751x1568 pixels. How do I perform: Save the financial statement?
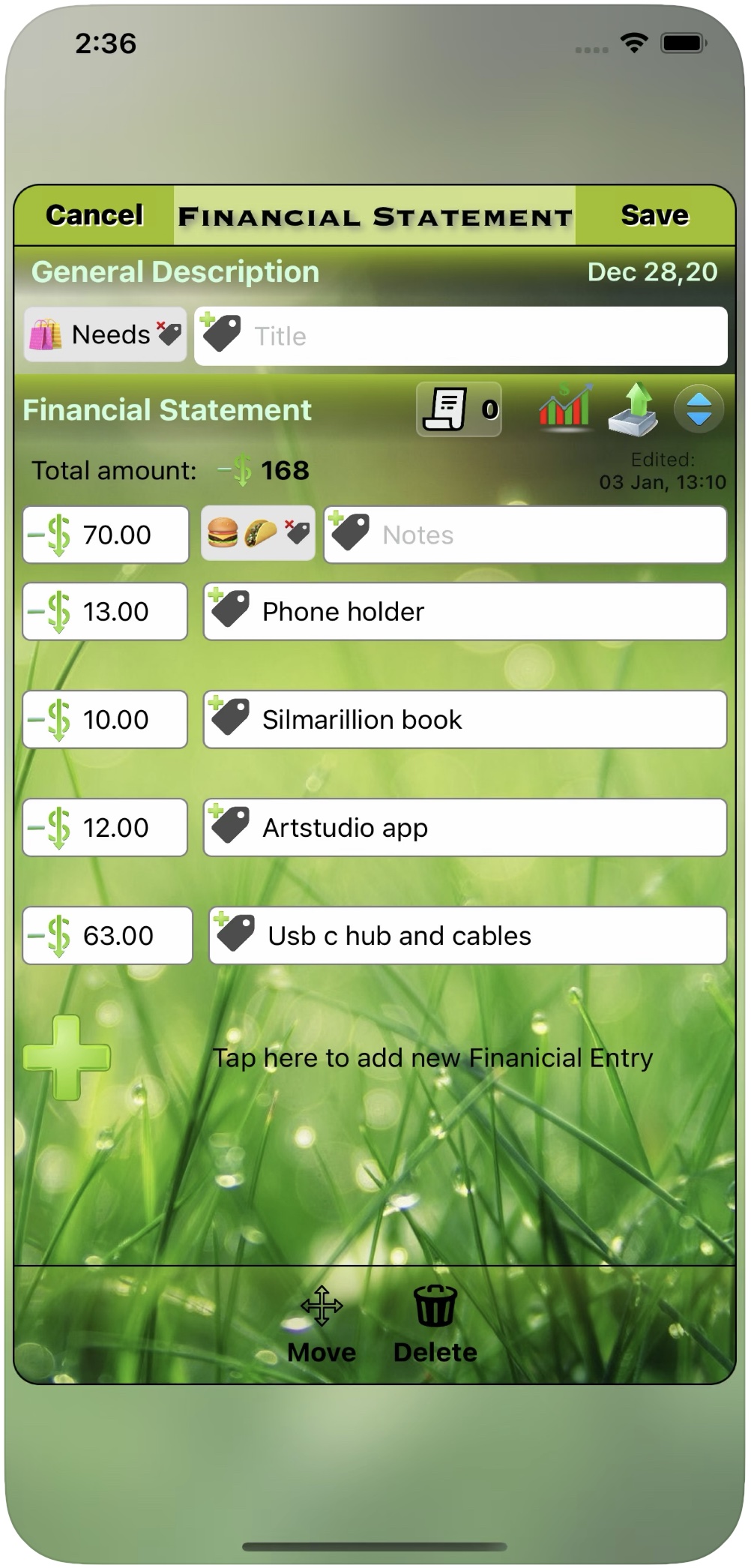[654, 215]
